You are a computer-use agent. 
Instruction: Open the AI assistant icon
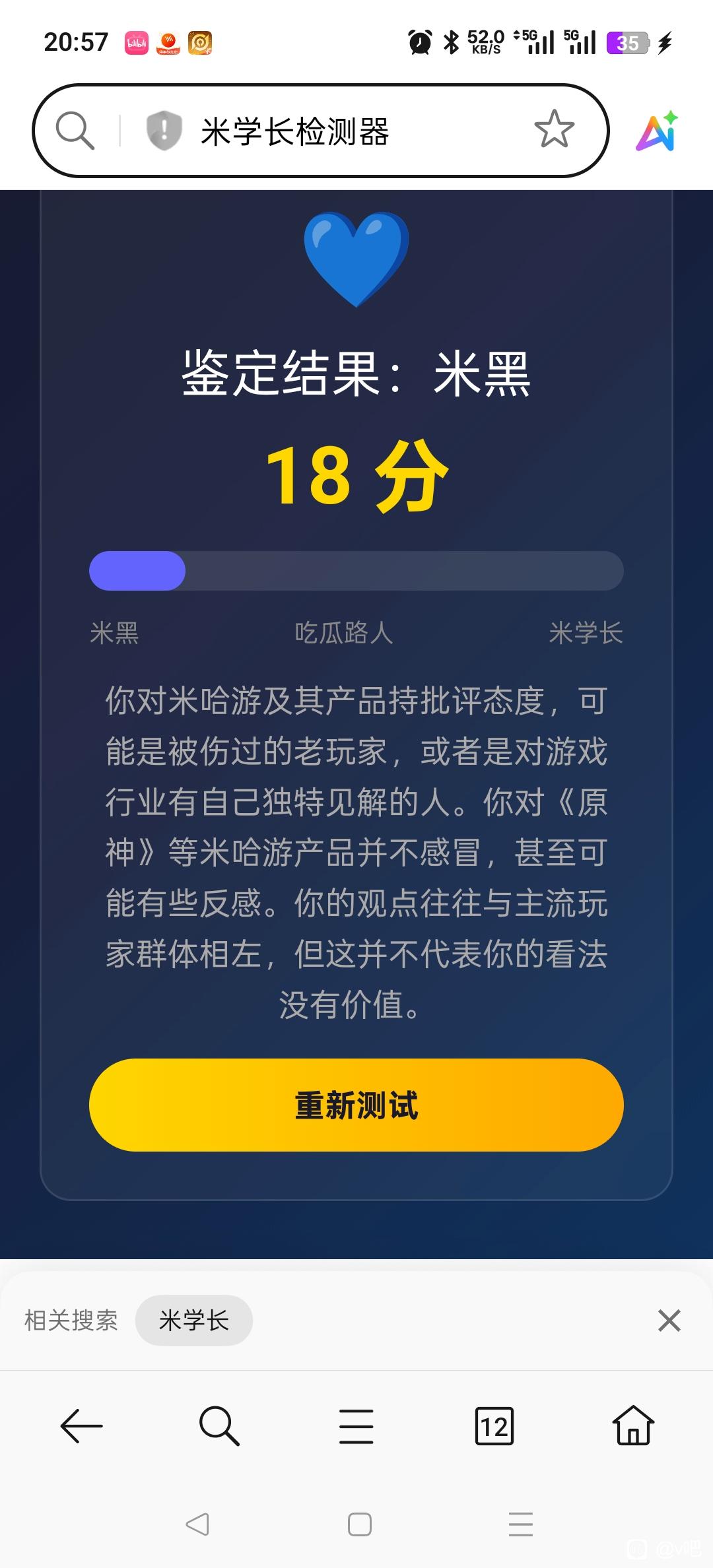click(657, 130)
